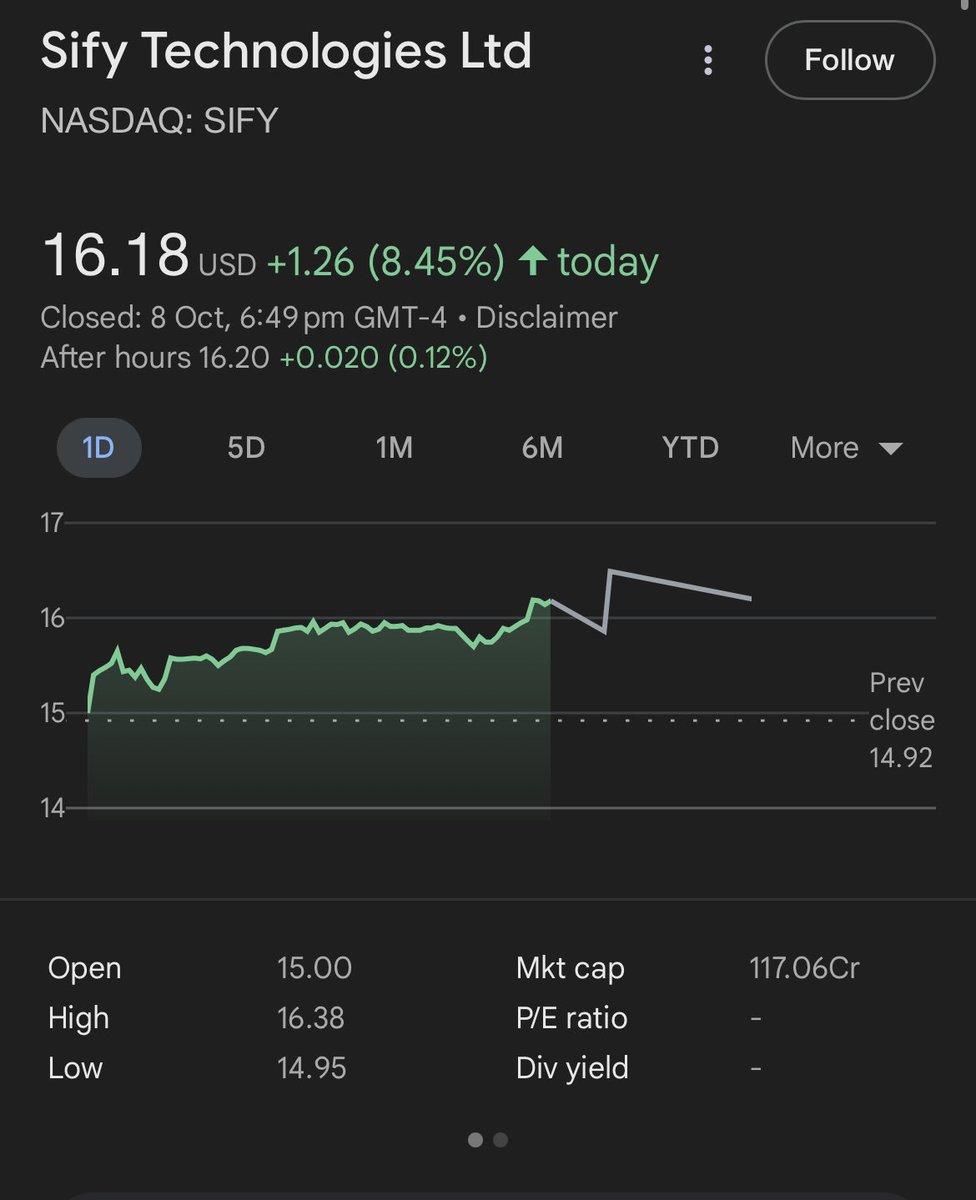Show the 6M chart range
This screenshot has width=976, height=1200.
point(542,447)
